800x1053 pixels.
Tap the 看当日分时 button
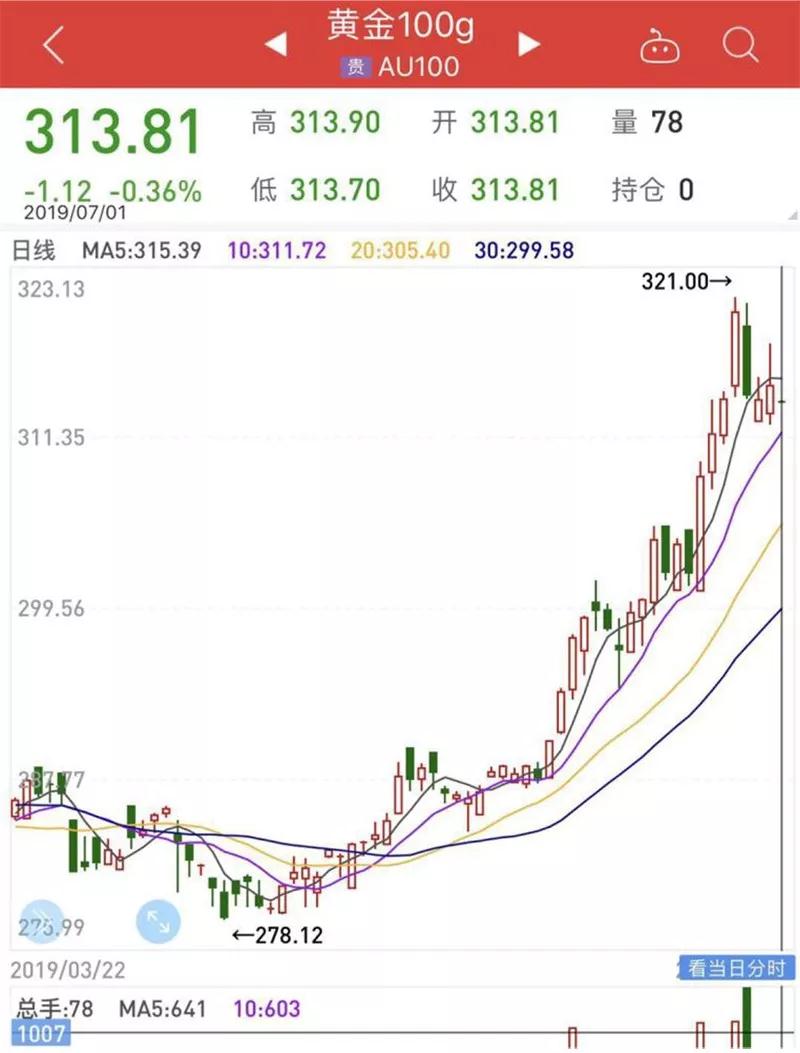[736, 967]
